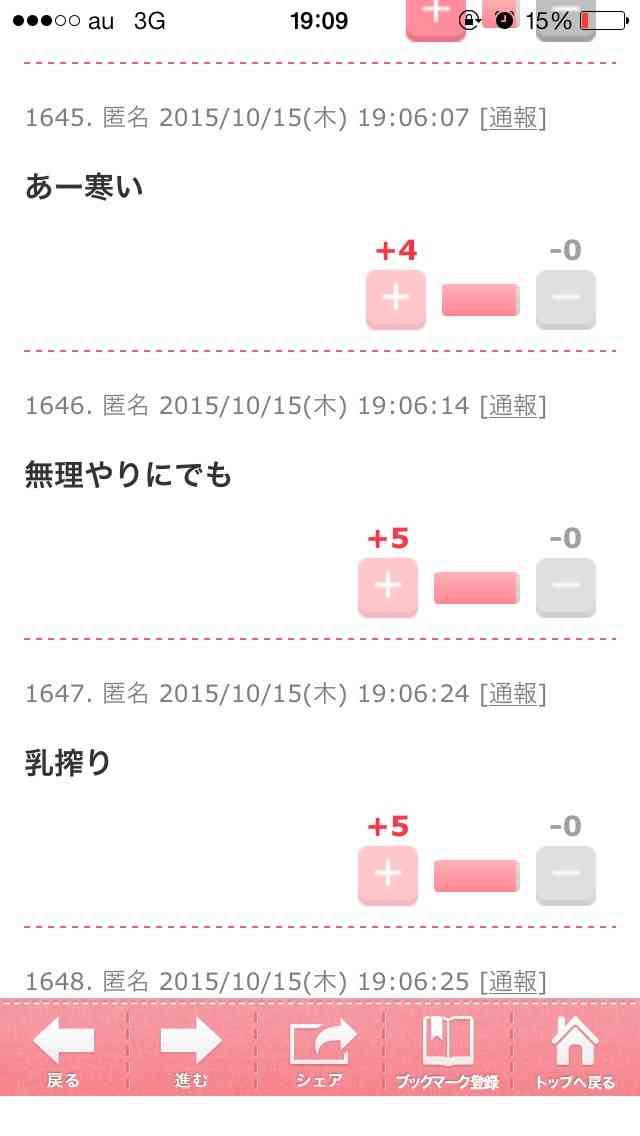Tap 通報 link on comment 1645
The width and height of the screenshot is (640, 1136).
click(513, 117)
